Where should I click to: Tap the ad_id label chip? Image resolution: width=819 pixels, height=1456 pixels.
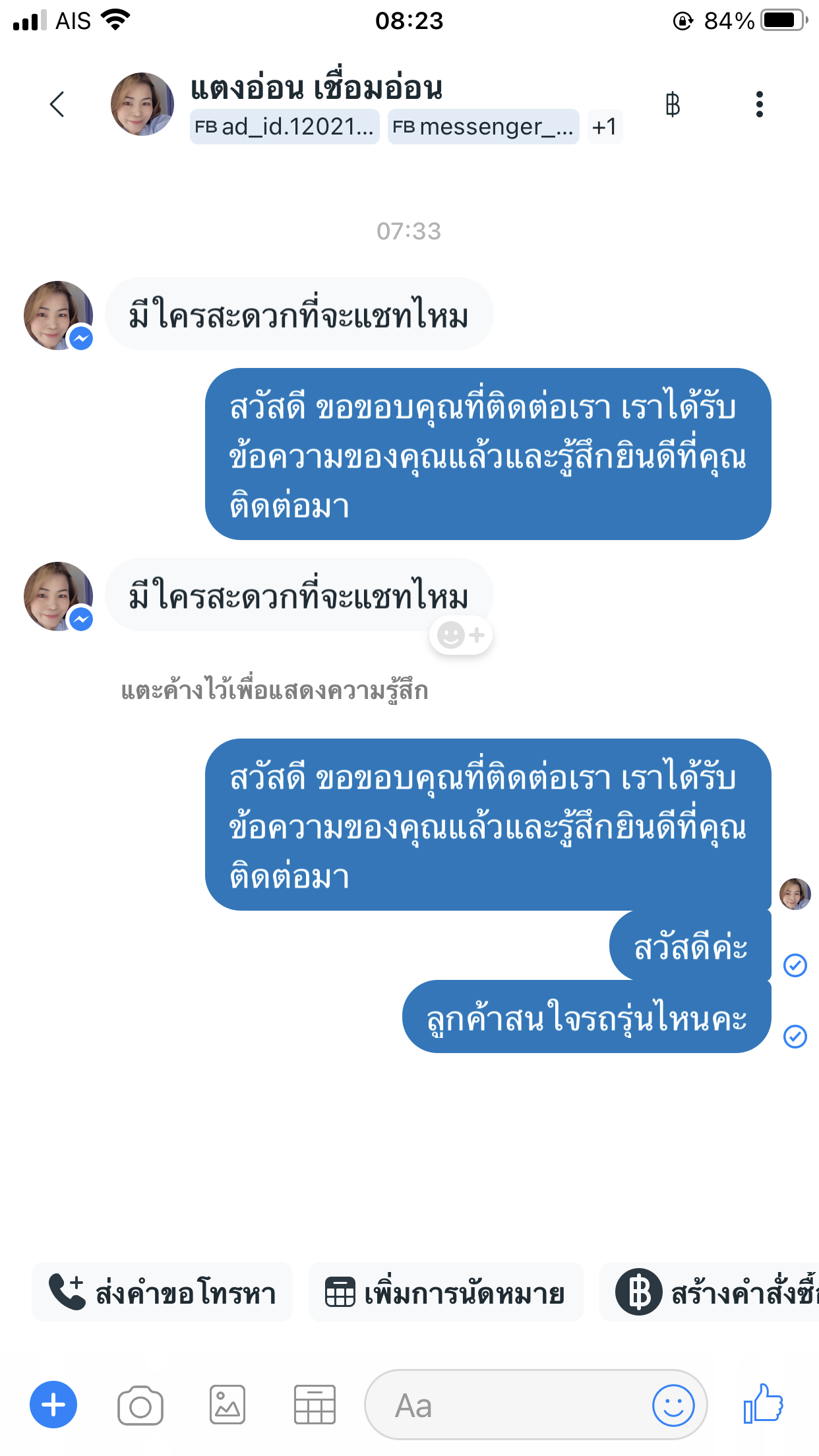[284, 127]
